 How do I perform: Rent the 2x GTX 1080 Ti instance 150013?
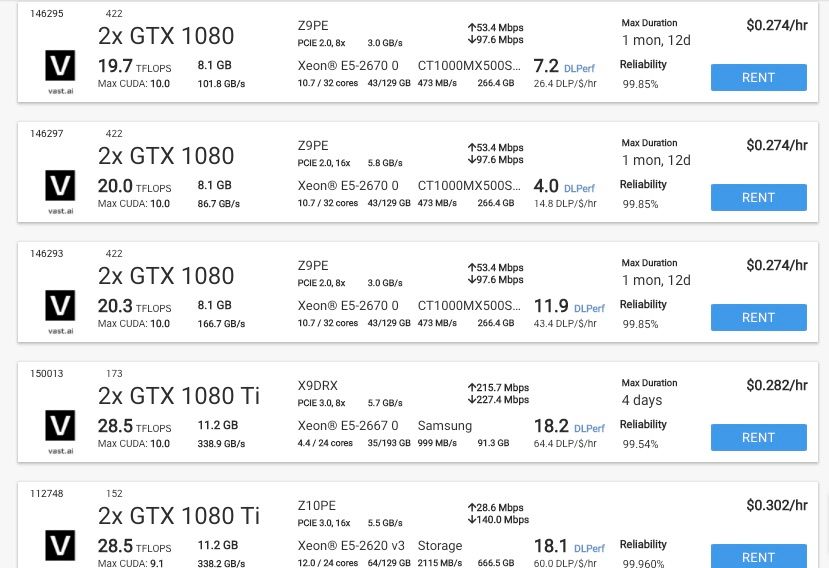[x=758, y=437]
